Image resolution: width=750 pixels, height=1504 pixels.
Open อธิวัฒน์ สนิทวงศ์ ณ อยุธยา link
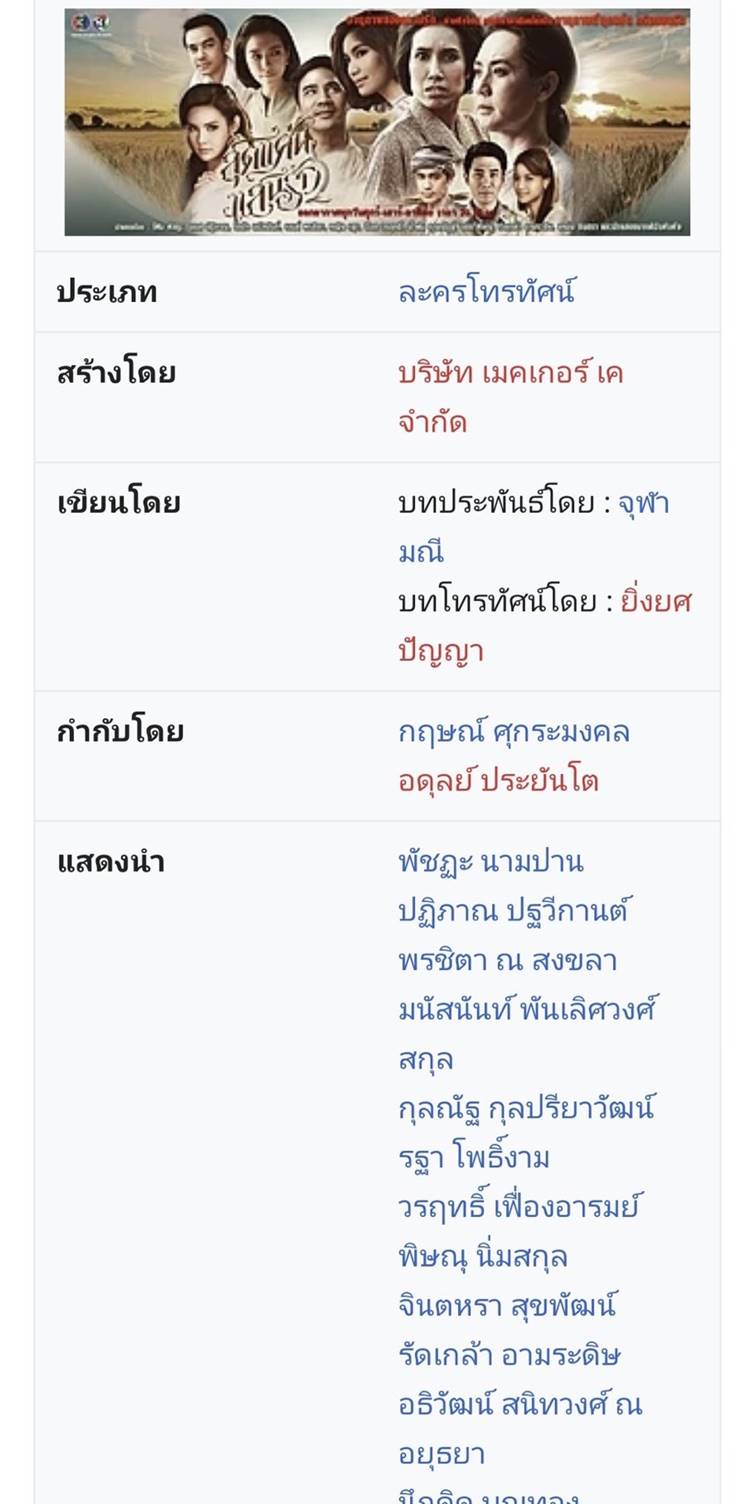pyautogui.click(x=520, y=1429)
